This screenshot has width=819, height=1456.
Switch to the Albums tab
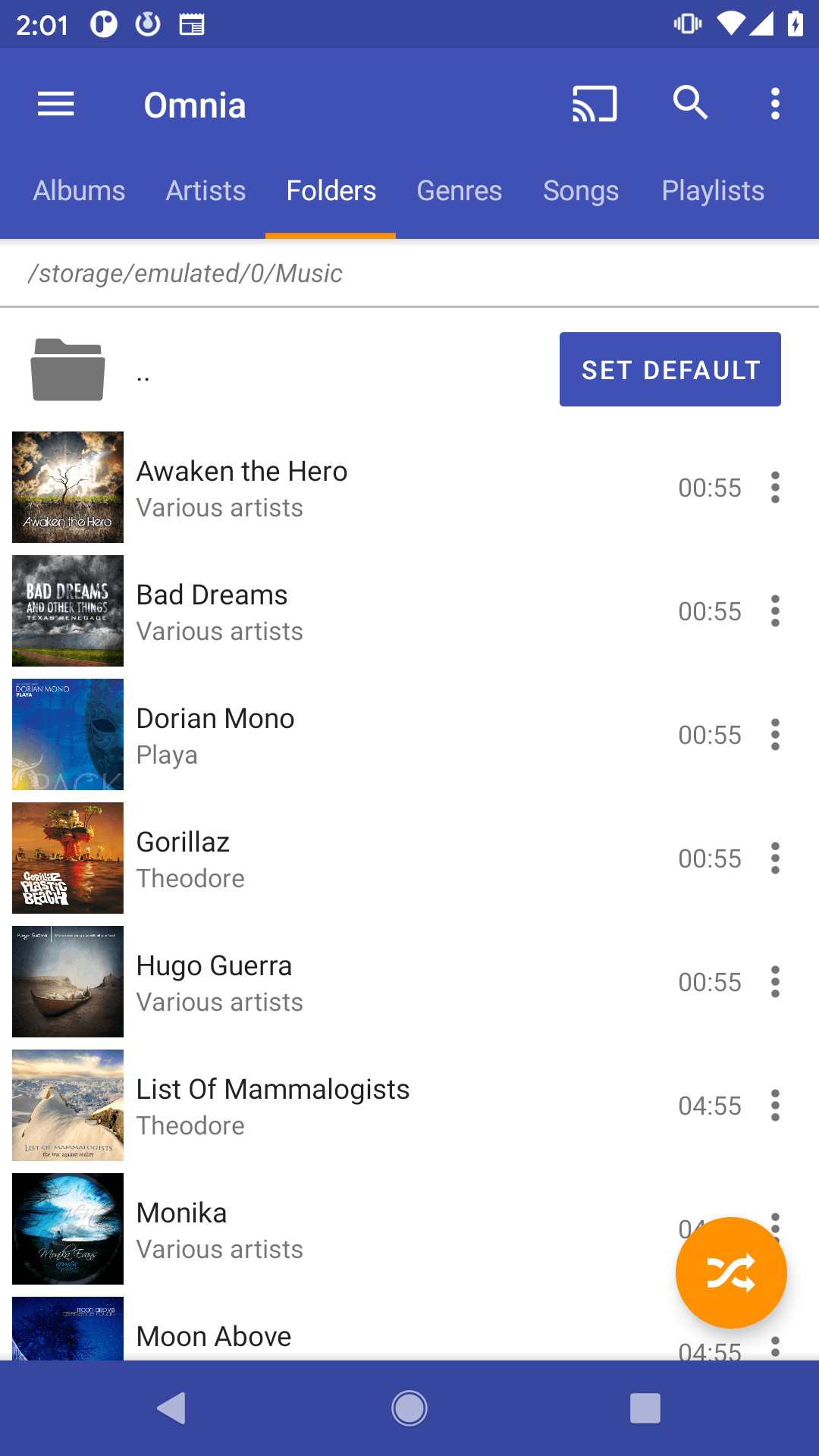tap(79, 191)
